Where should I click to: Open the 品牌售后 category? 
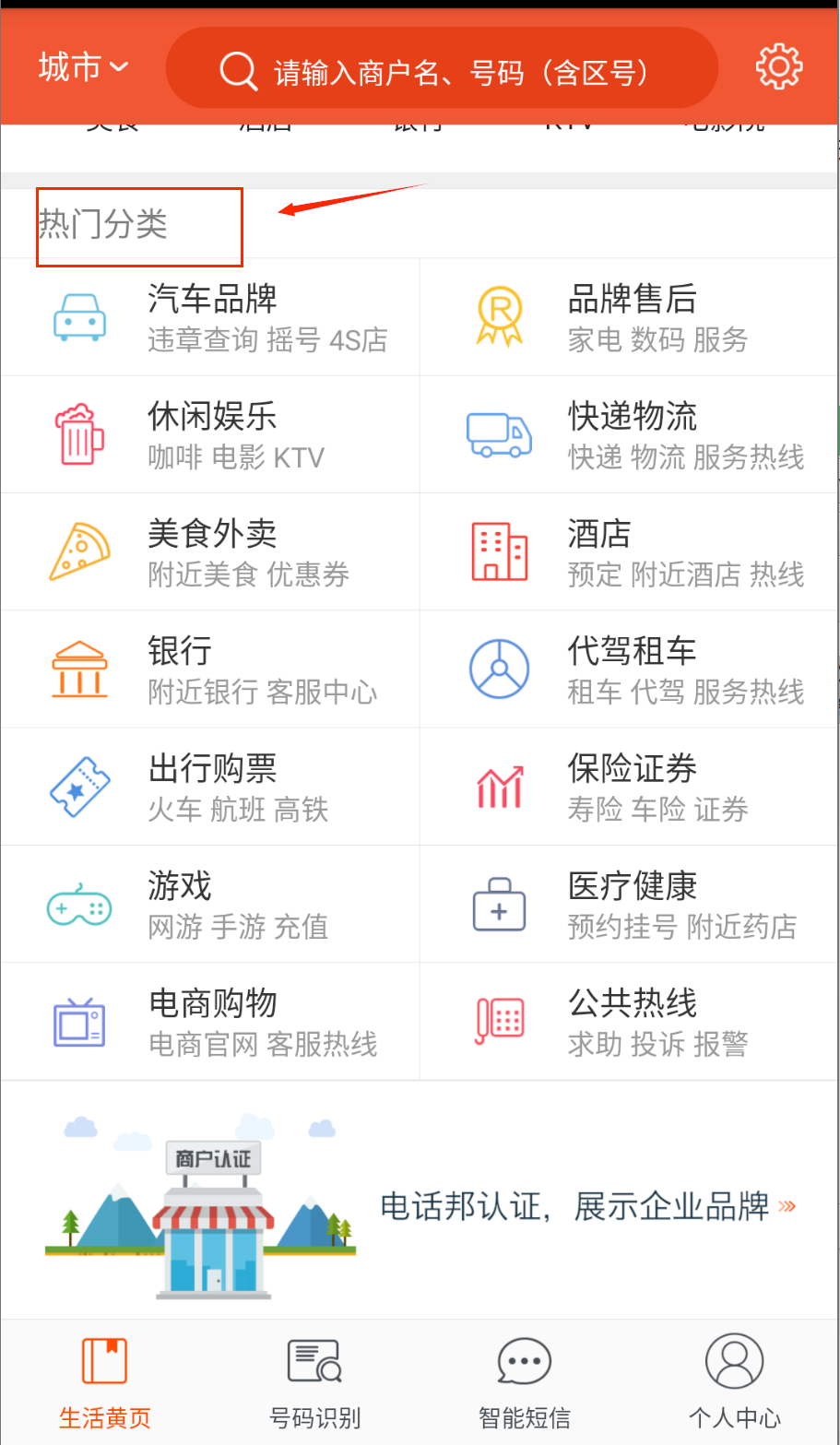pyautogui.click(x=630, y=317)
